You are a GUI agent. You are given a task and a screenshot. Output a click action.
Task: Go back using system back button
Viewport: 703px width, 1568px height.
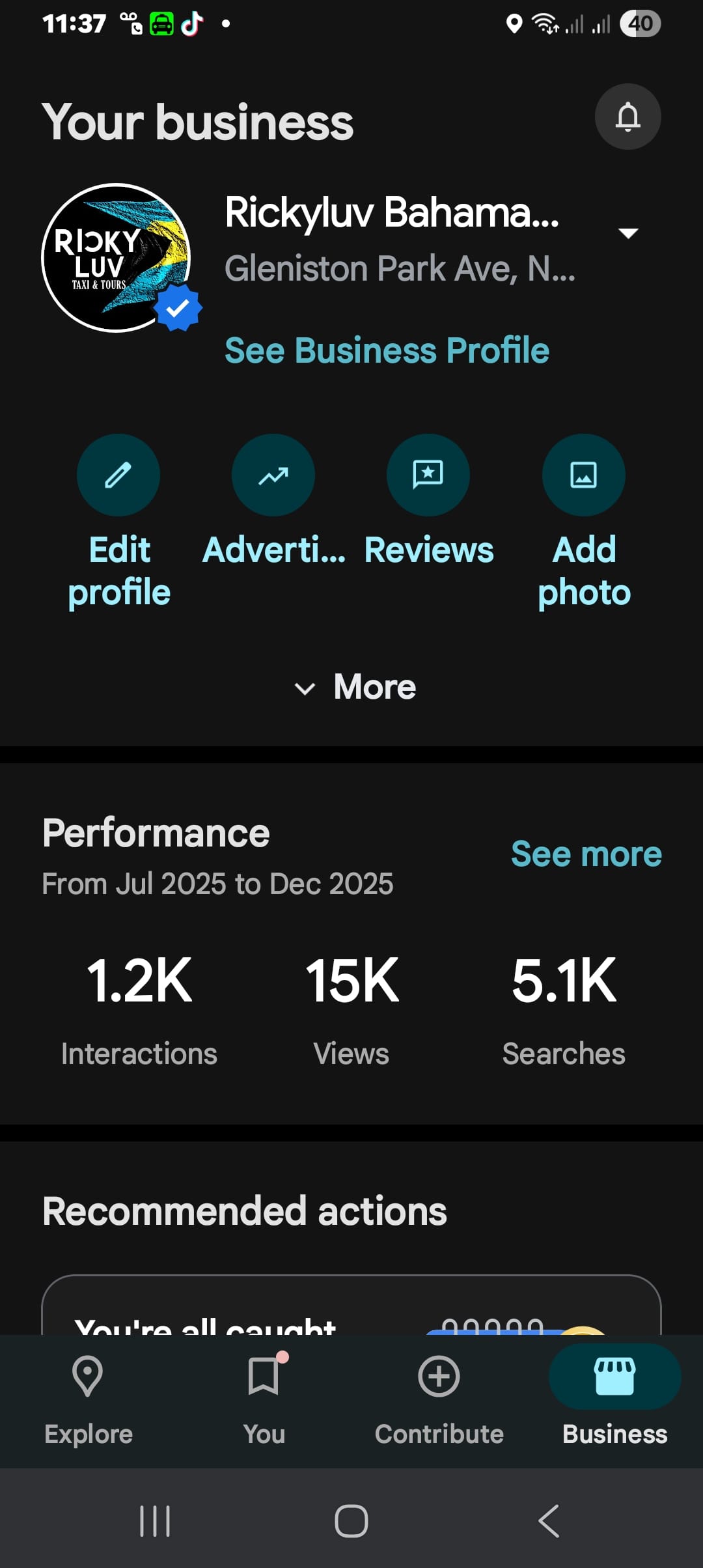click(548, 1521)
